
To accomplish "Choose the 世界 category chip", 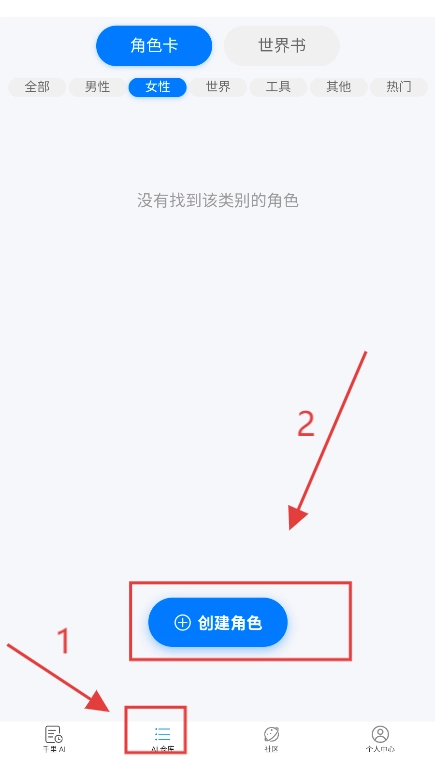I will [218, 87].
